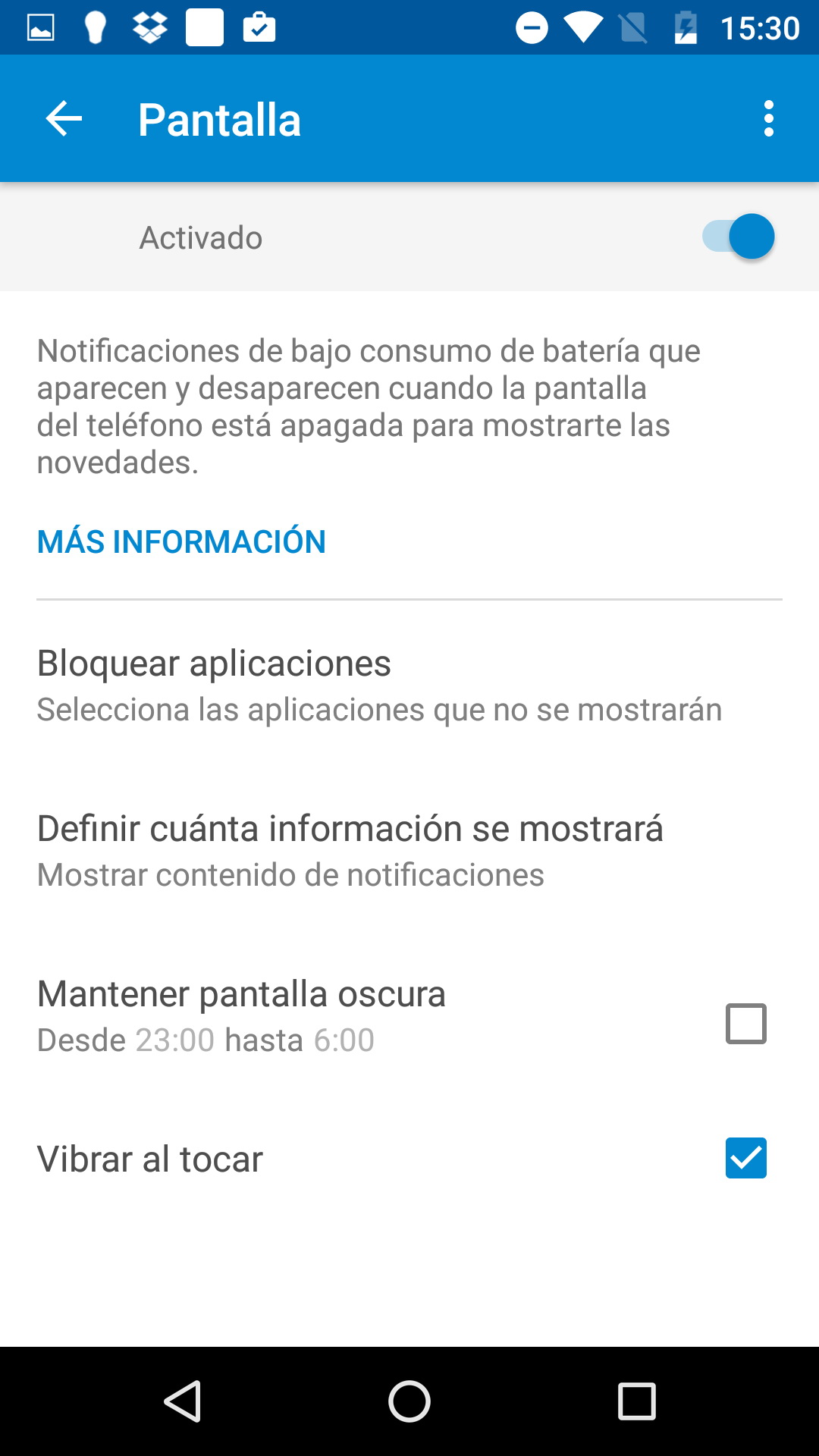Open Bloquear aplicaciones
Image resolution: width=819 pixels, height=1456 pixels.
[x=379, y=685]
